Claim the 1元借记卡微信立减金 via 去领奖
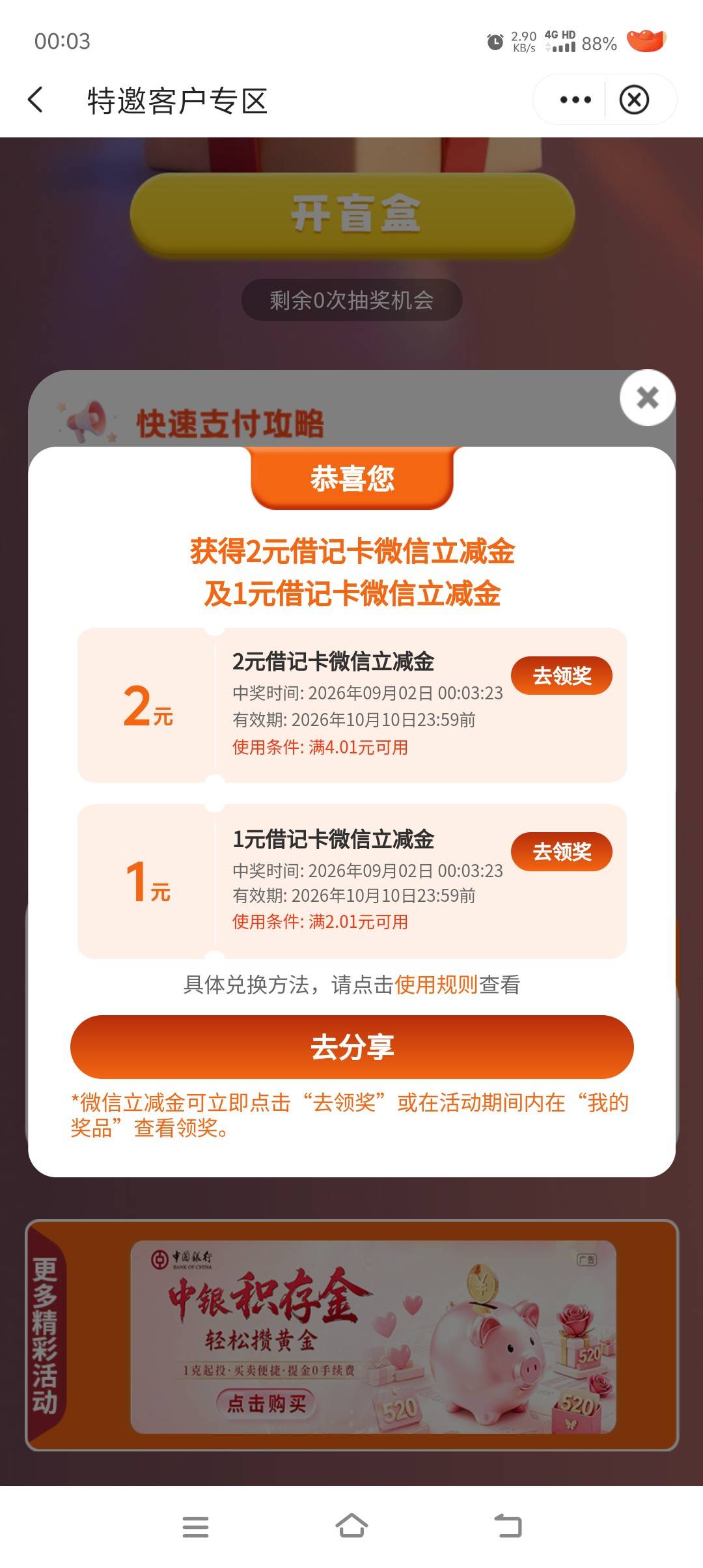This screenshot has width=703, height=1568. tap(562, 851)
